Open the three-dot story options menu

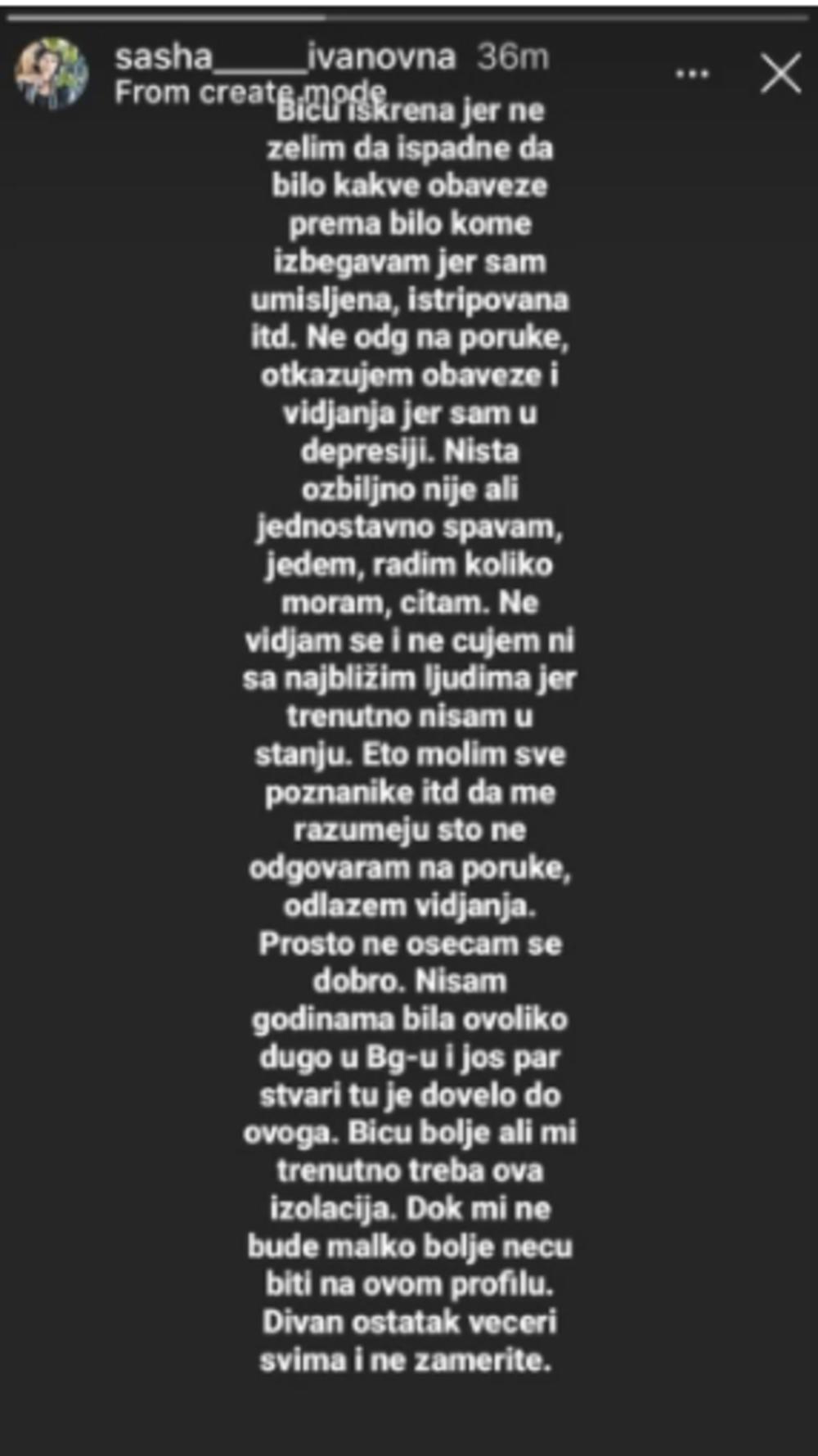[692, 74]
